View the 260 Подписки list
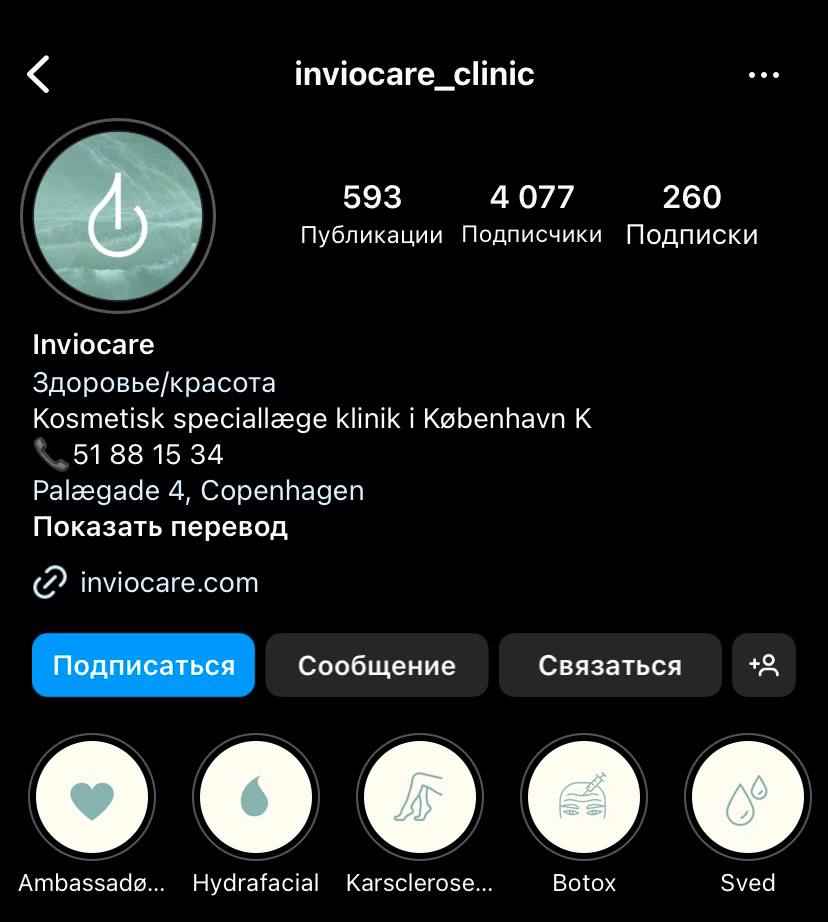The width and height of the screenshot is (828, 922). pos(691,214)
